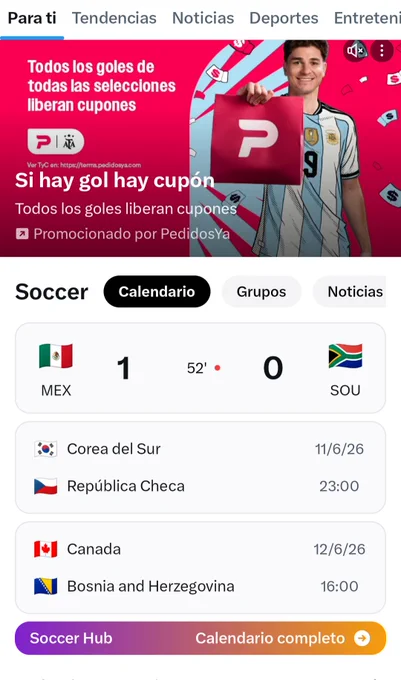Select the Para ti tab
This screenshot has width=401, height=680.
[x=32, y=18]
